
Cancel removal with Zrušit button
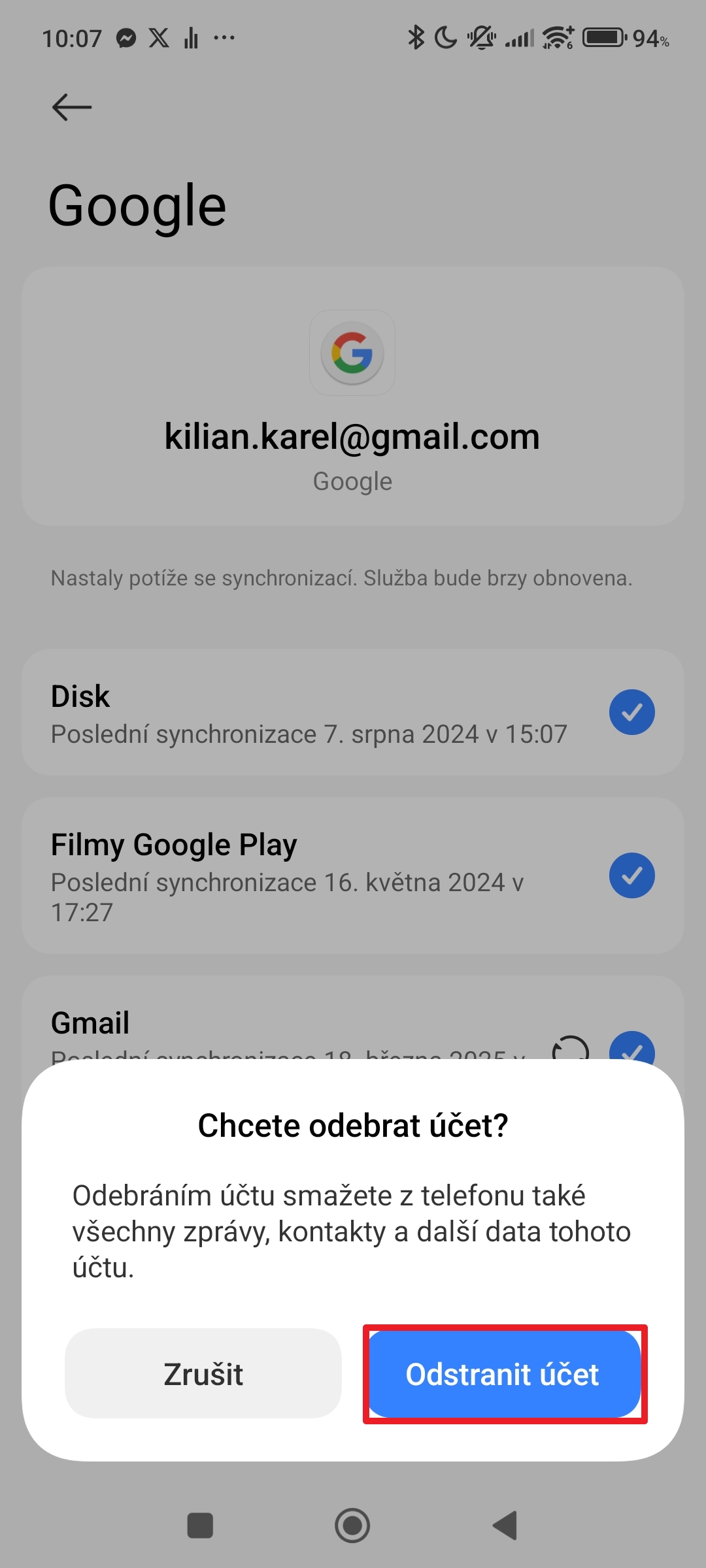click(x=203, y=1374)
